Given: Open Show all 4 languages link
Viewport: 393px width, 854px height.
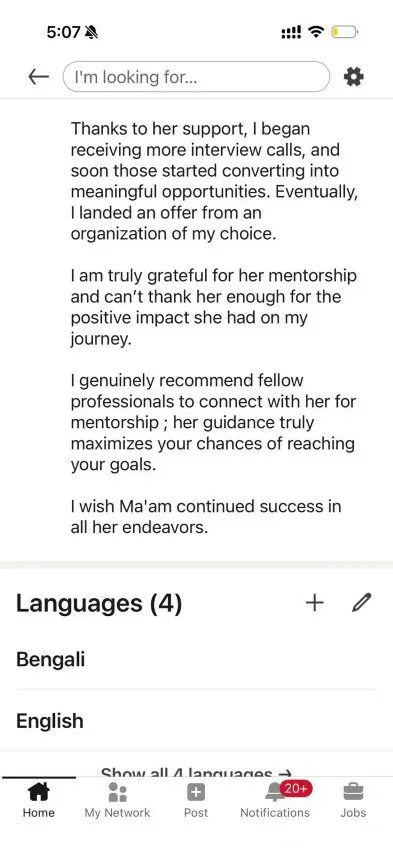Looking at the screenshot, I should tap(196, 772).
